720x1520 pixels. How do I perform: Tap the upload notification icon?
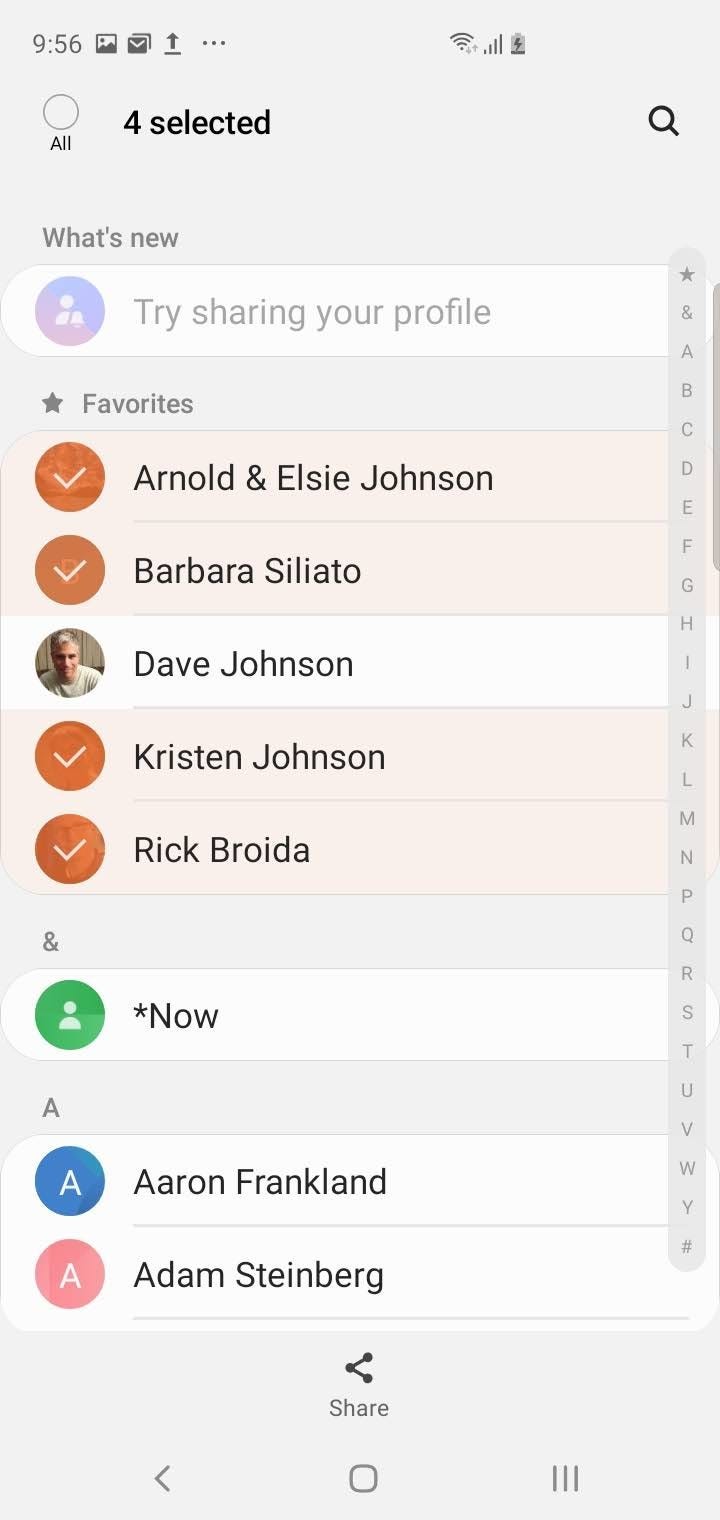(171, 43)
